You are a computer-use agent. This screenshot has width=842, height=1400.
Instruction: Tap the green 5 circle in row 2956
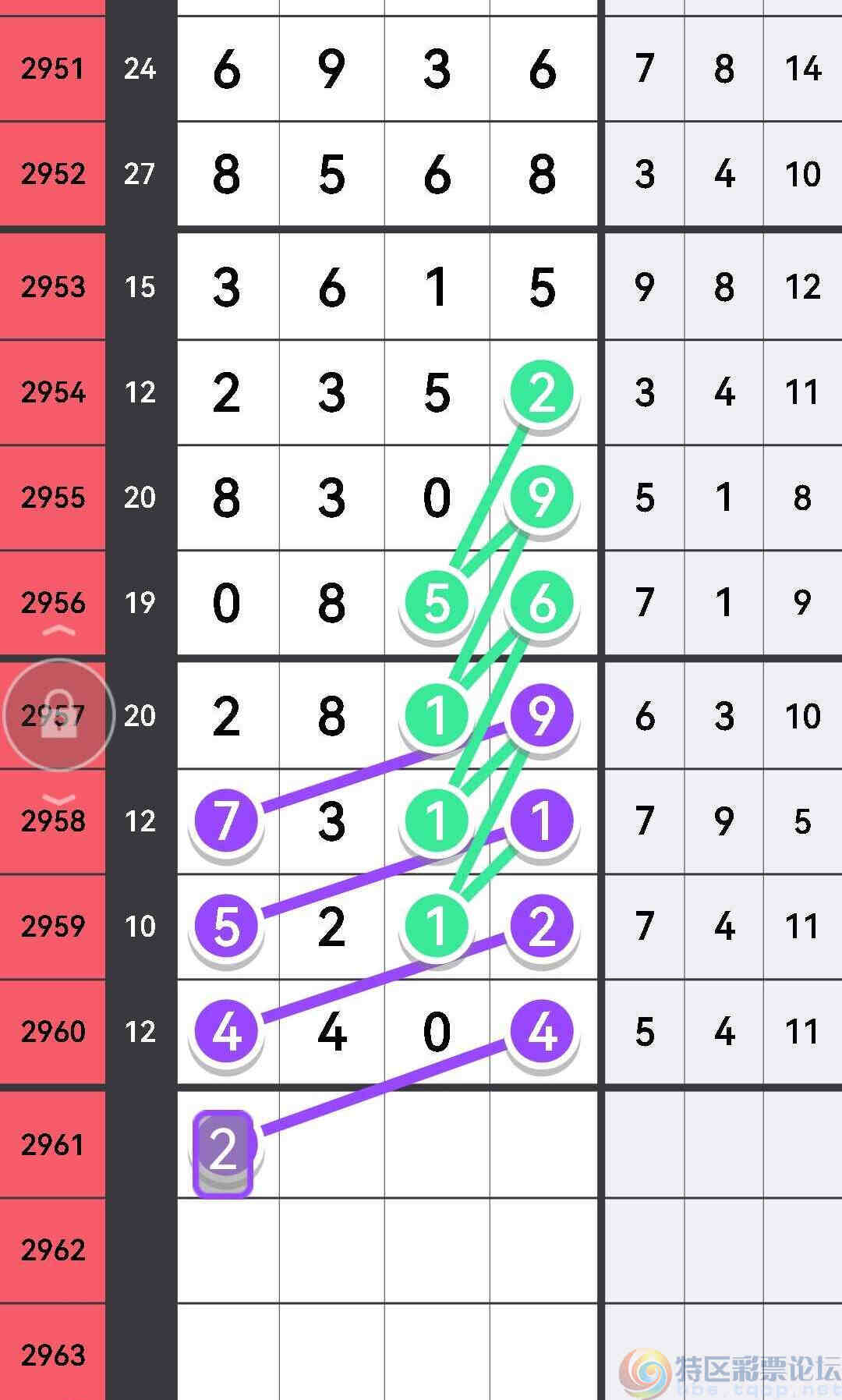[437, 603]
